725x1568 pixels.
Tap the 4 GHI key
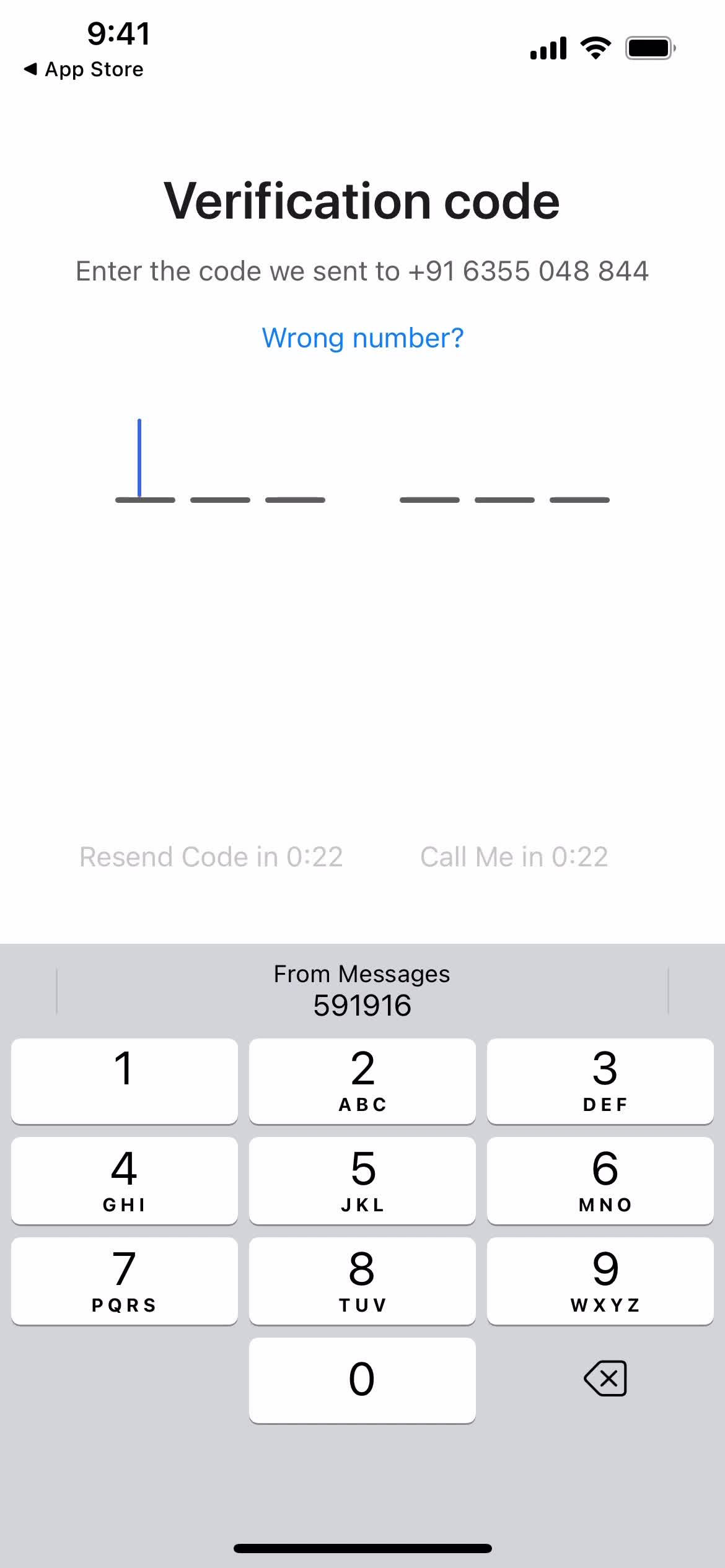pos(124,1180)
